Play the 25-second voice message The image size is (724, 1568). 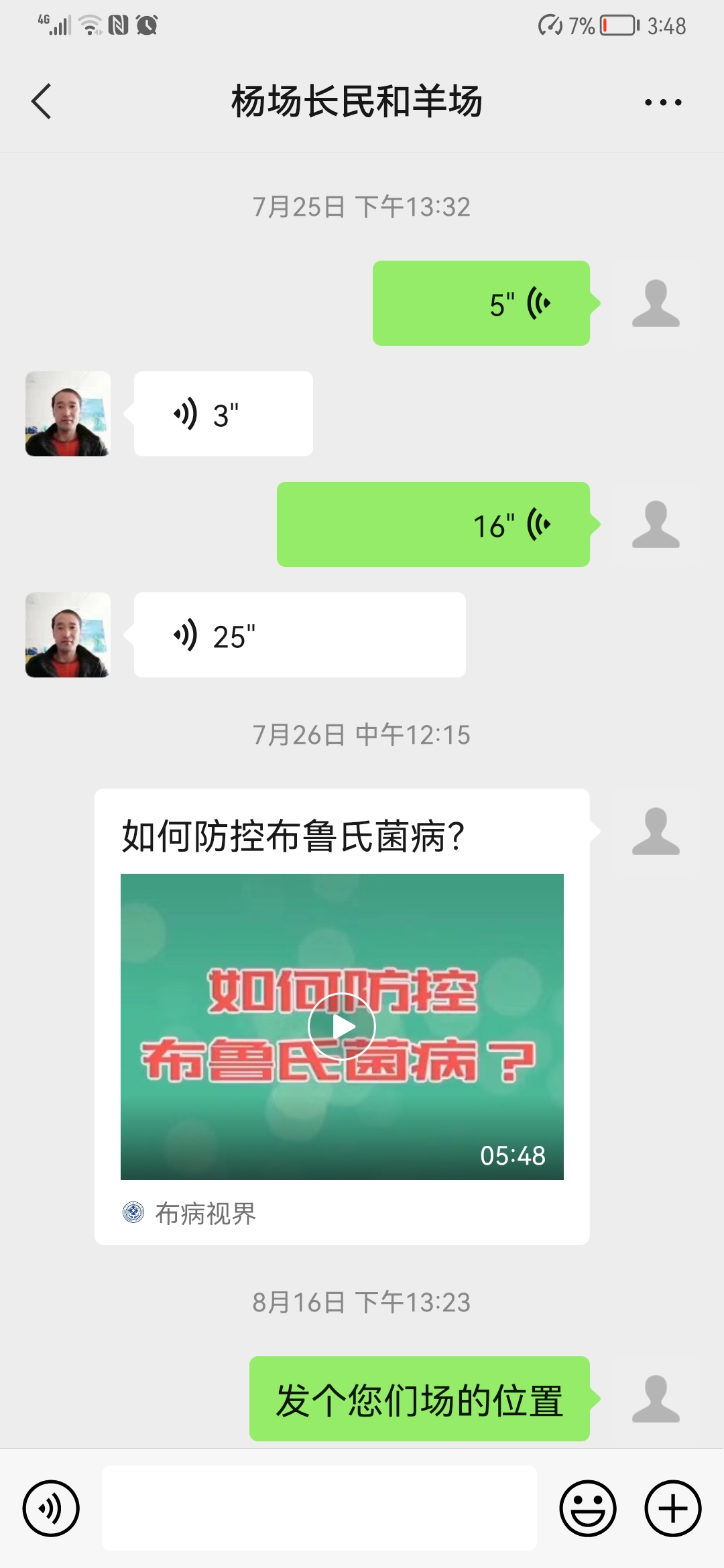point(300,635)
